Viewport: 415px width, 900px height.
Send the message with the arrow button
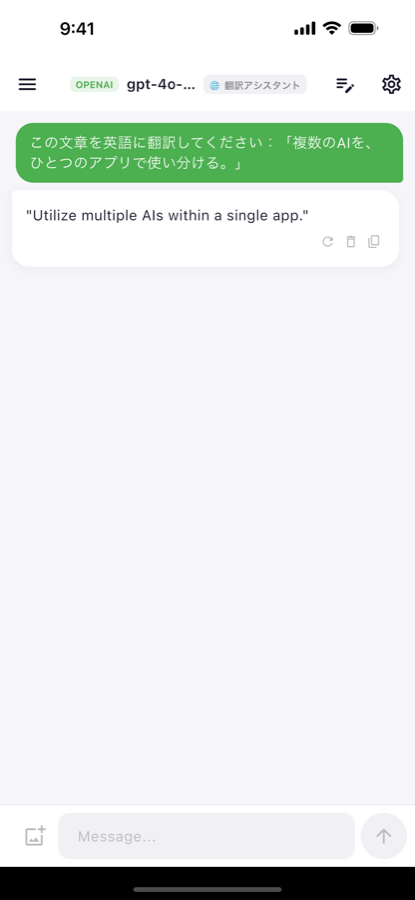pyautogui.click(x=383, y=836)
